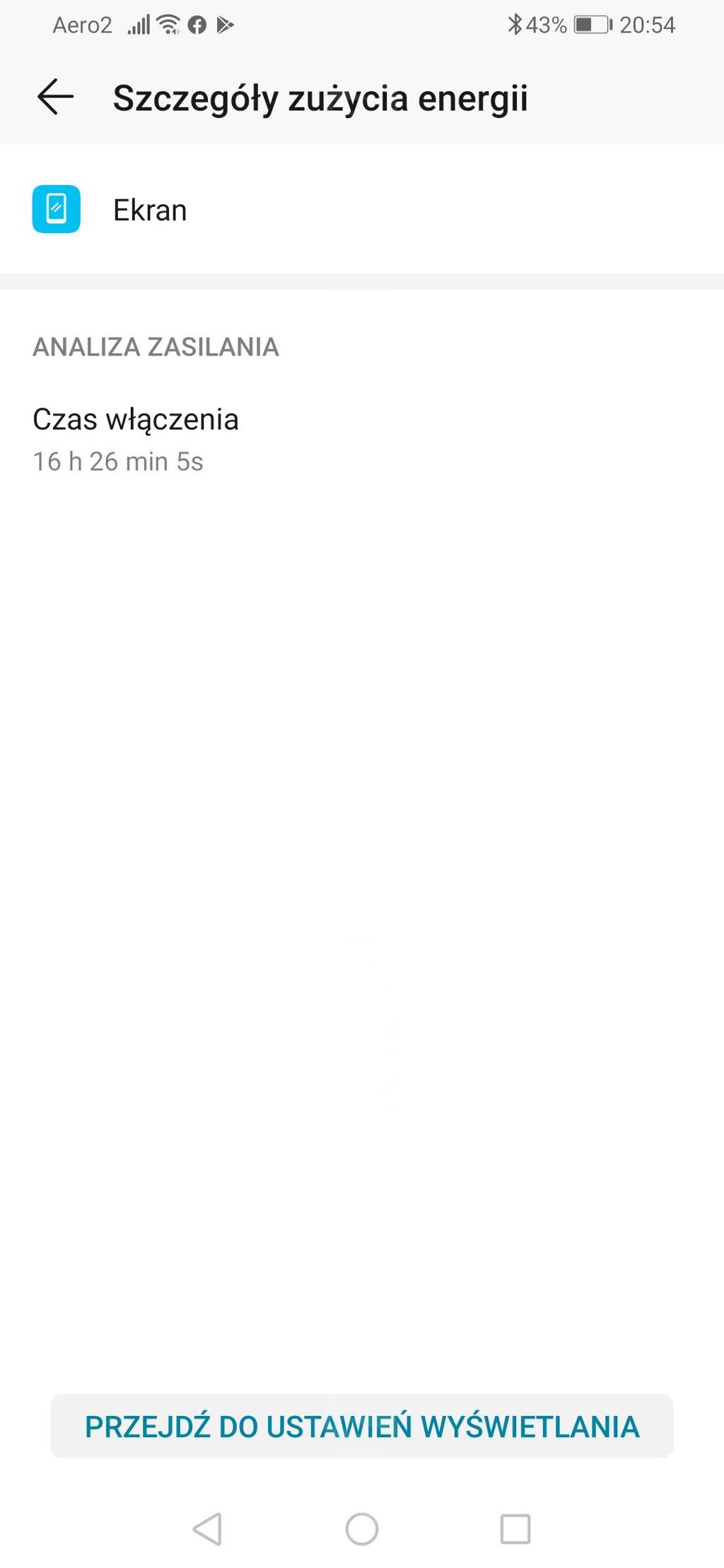Viewport: 724px width, 1568px height.
Task: Go back using the top arrow
Action: tap(55, 97)
